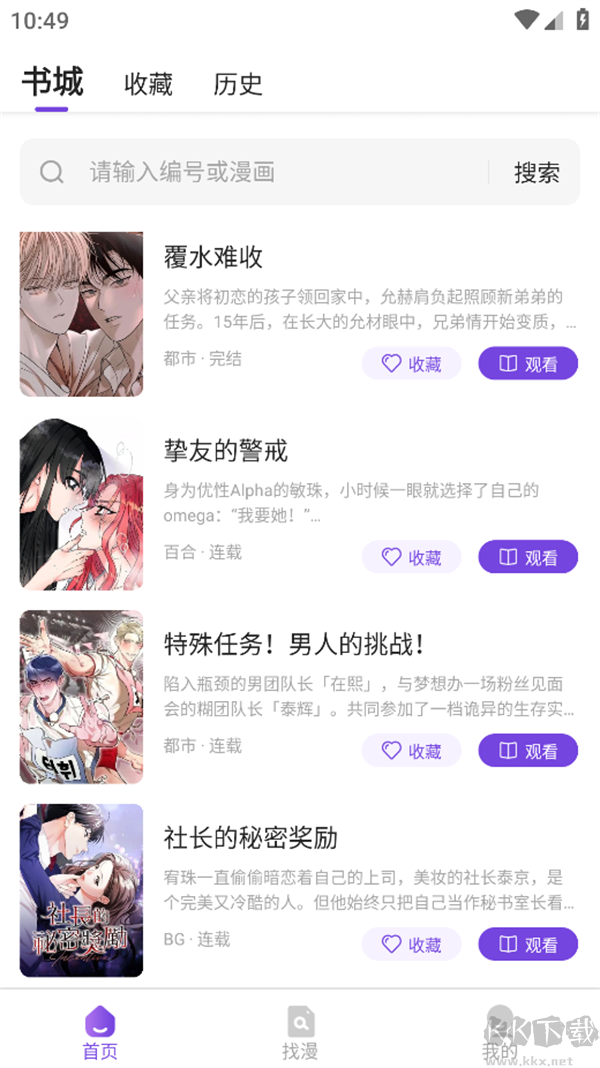This screenshot has height=1068, width=600.
Task: Favorite 挚友的警戒 using 收藏
Action: [411, 557]
